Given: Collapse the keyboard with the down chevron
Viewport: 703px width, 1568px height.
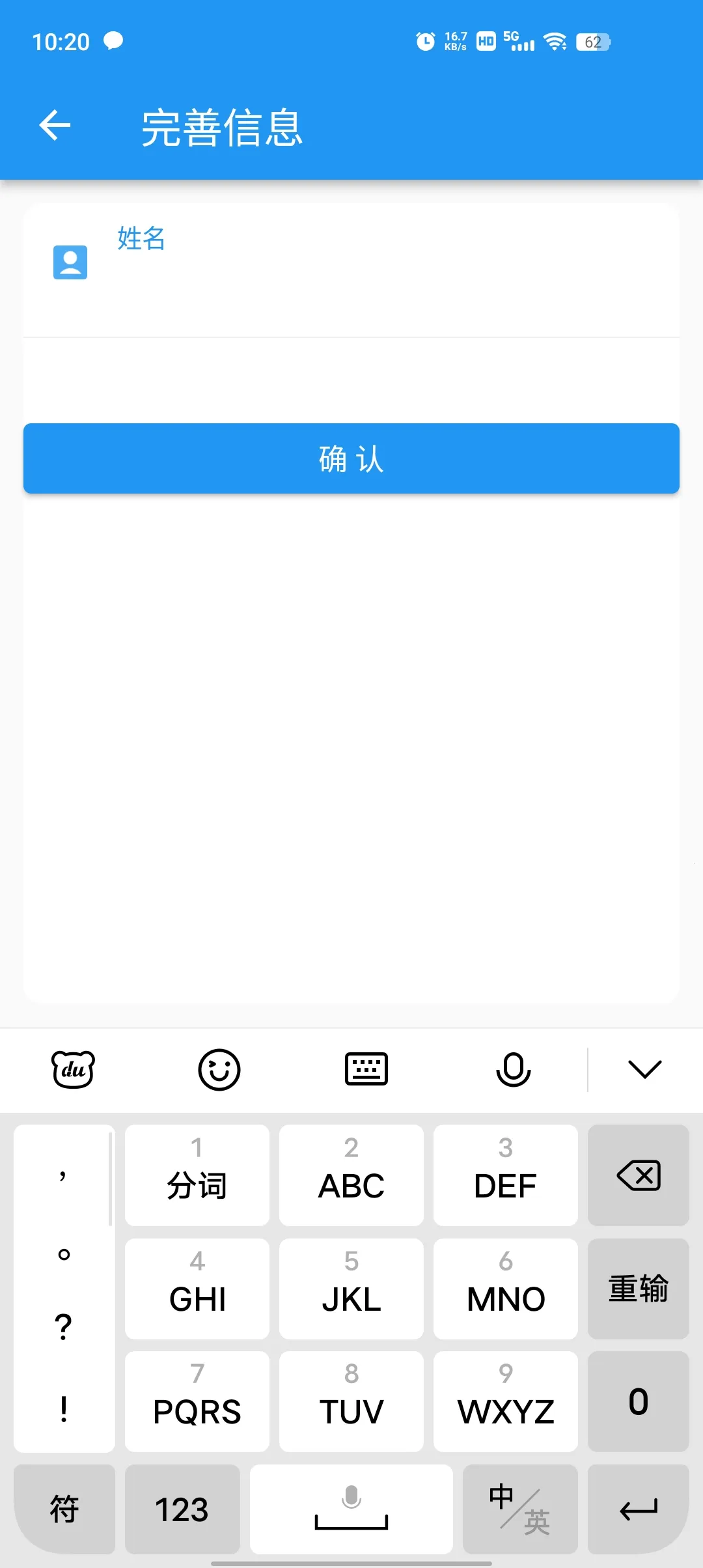Looking at the screenshot, I should [644, 1069].
